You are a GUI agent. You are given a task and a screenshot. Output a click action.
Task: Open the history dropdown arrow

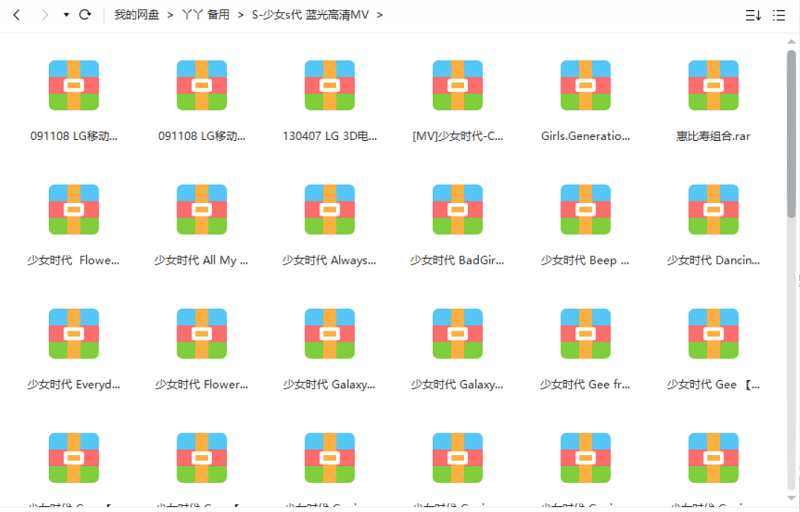(x=66, y=15)
